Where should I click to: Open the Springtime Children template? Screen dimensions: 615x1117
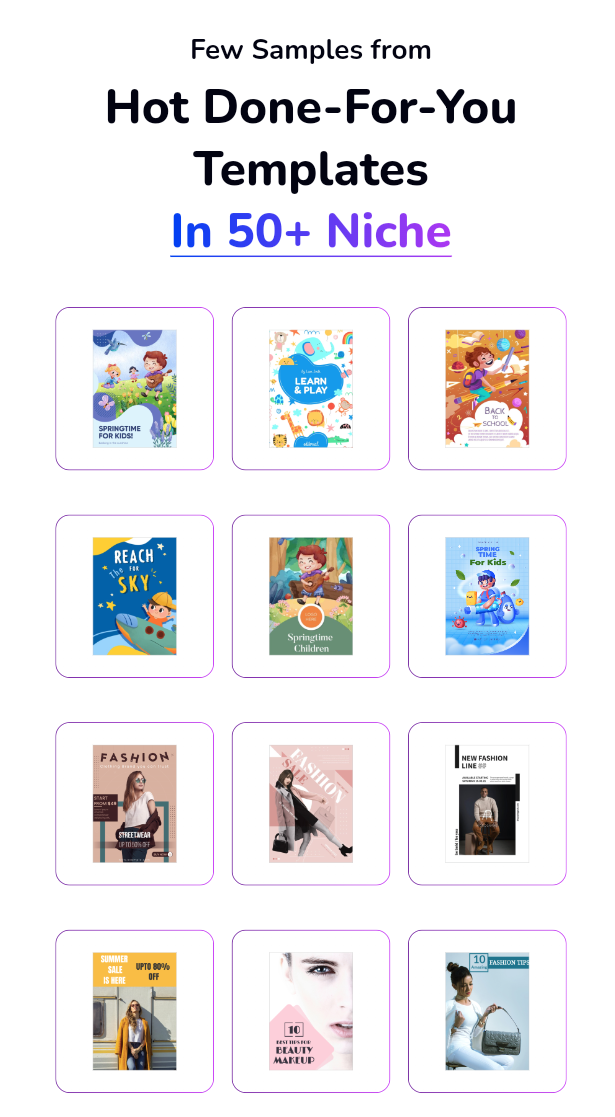coord(311,596)
